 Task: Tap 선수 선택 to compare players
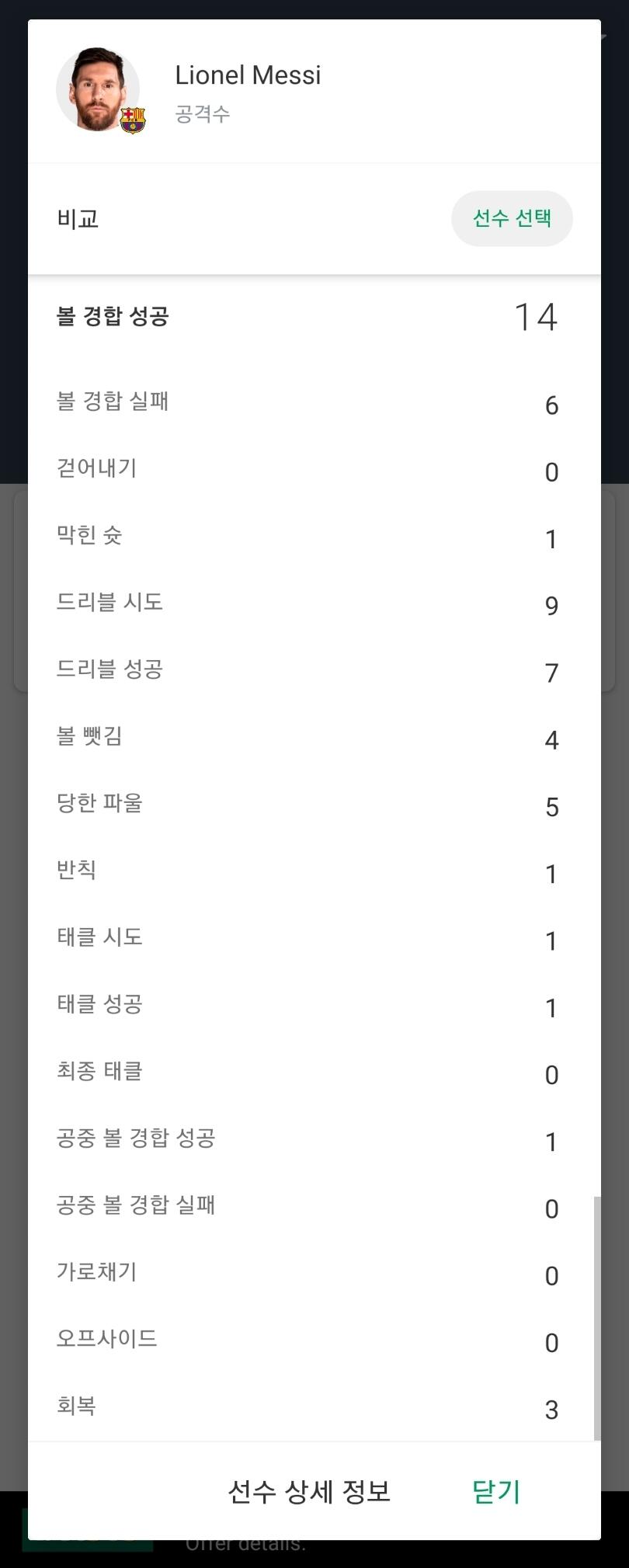(x=512, y=218)
